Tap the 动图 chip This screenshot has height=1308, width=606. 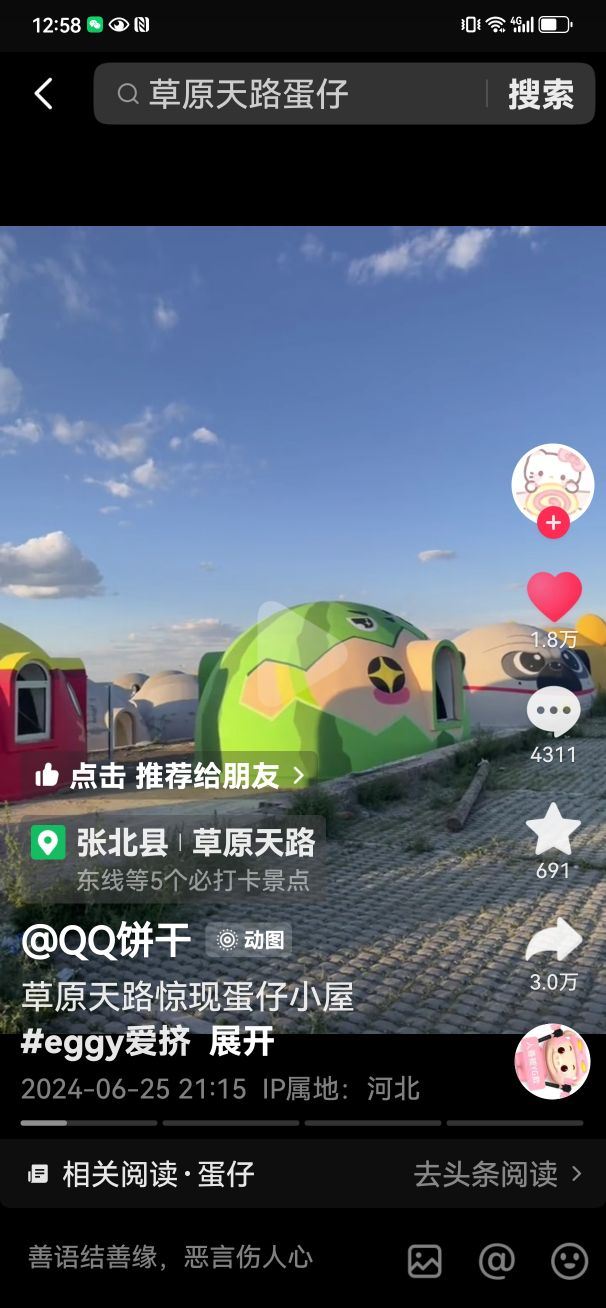coord(250,940)
